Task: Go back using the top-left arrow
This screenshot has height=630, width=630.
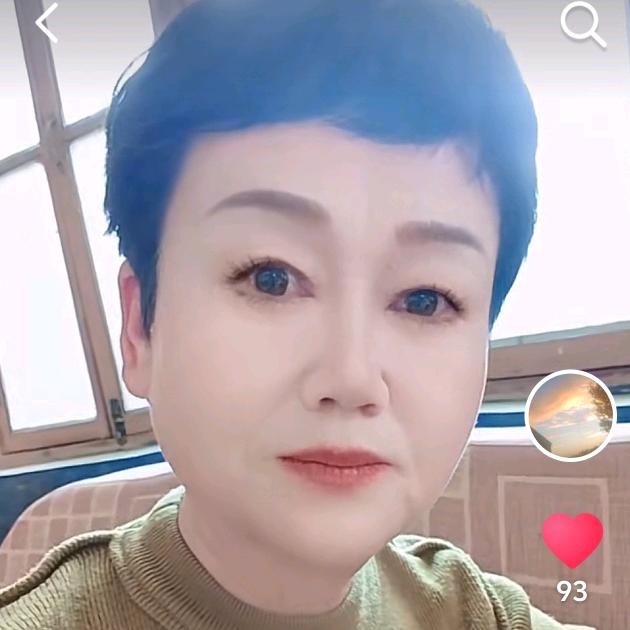Action: (x=46, y=23)
